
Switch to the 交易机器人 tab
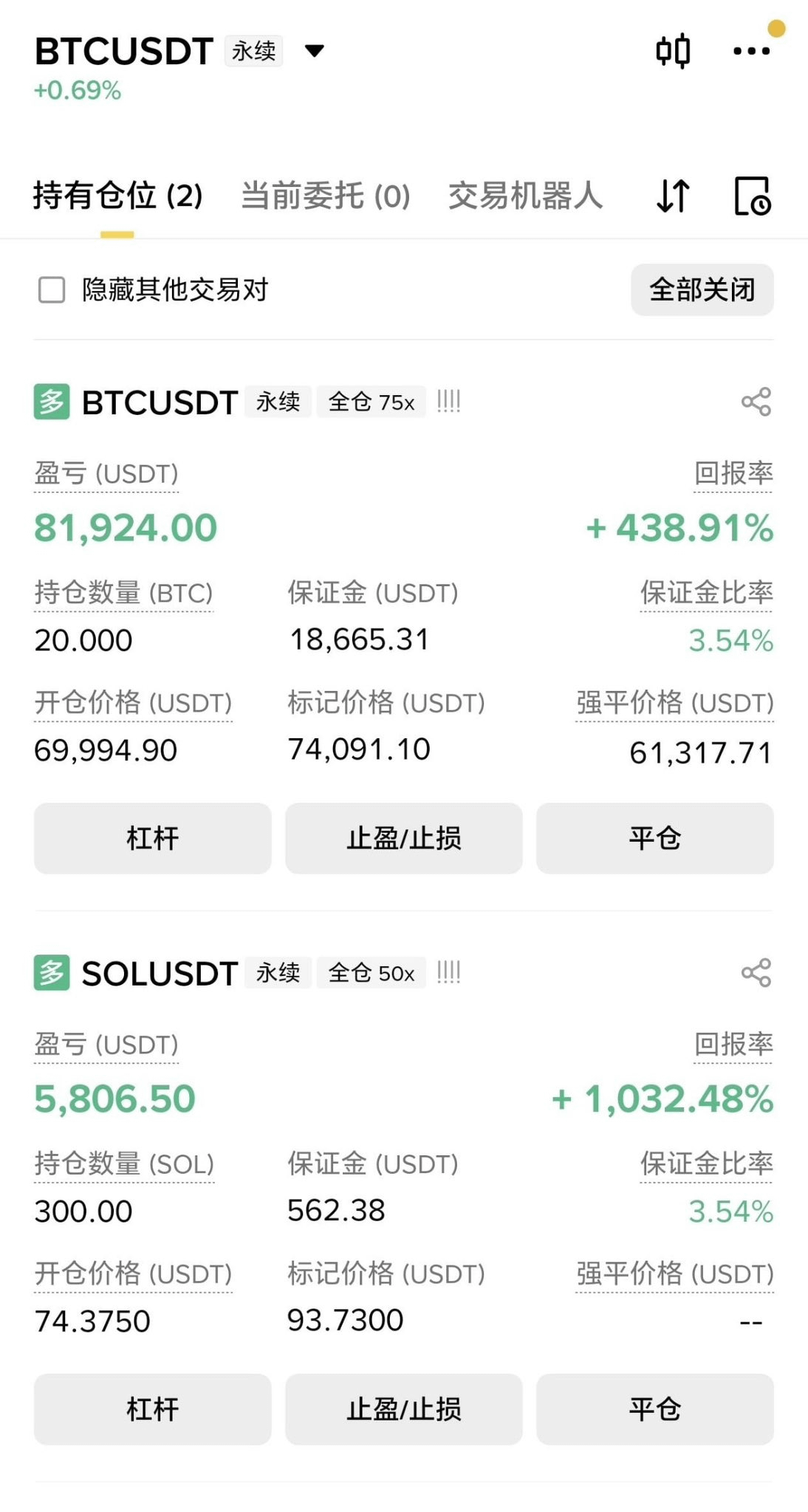525,196
